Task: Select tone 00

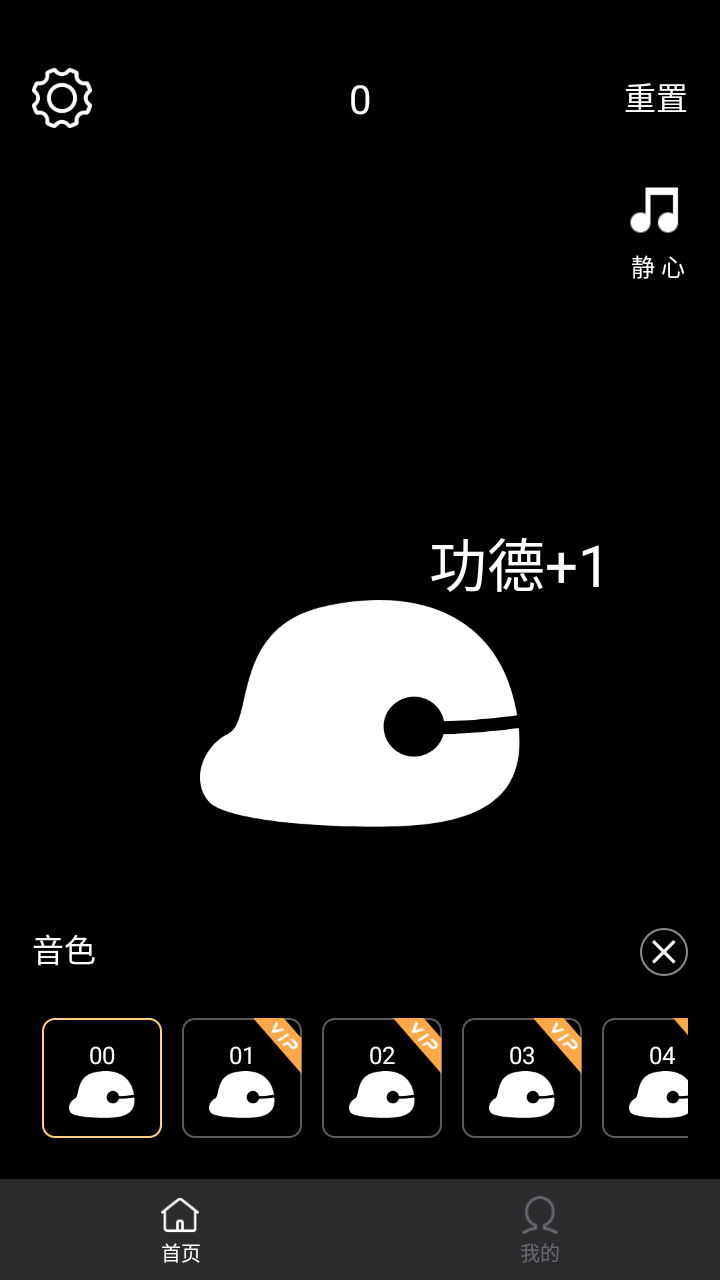Action: [102, 1078]
